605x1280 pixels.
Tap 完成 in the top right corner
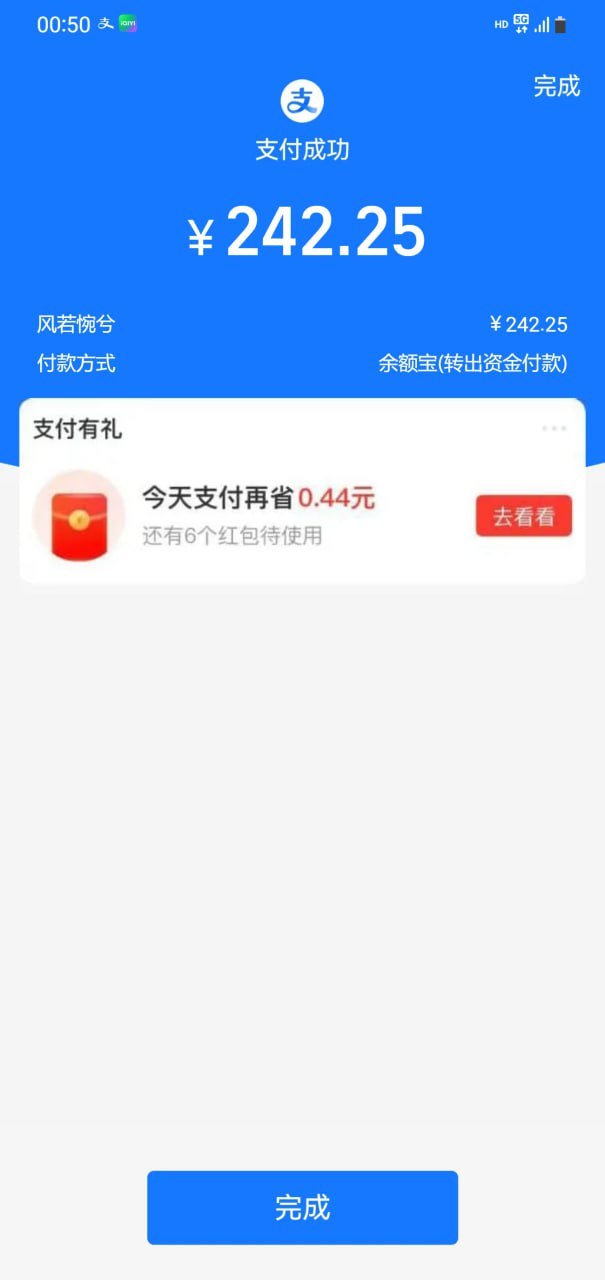click(556, 86)
